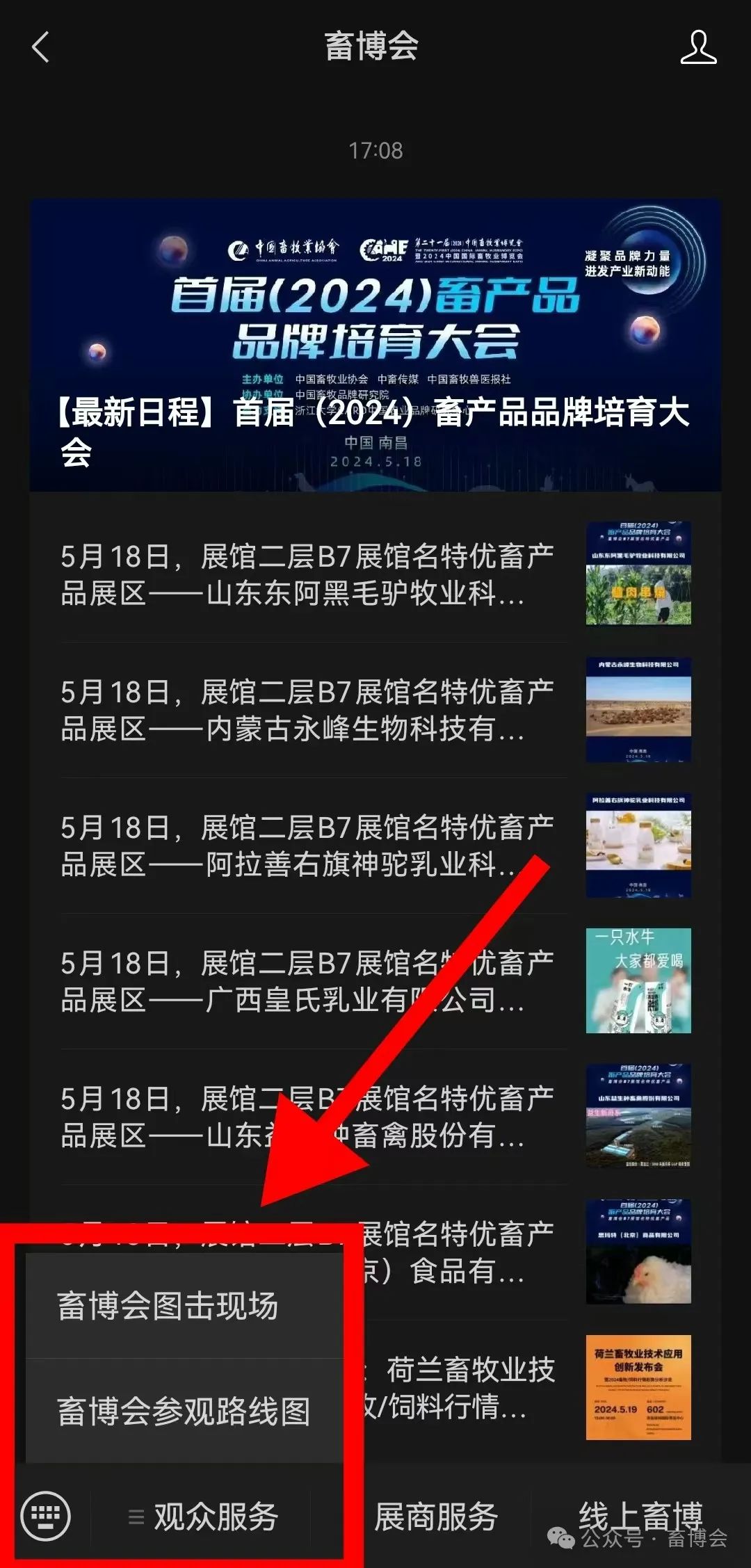Open the account profile icon
This screenshot has width=751, height=1568.
(x=698, y=47)
